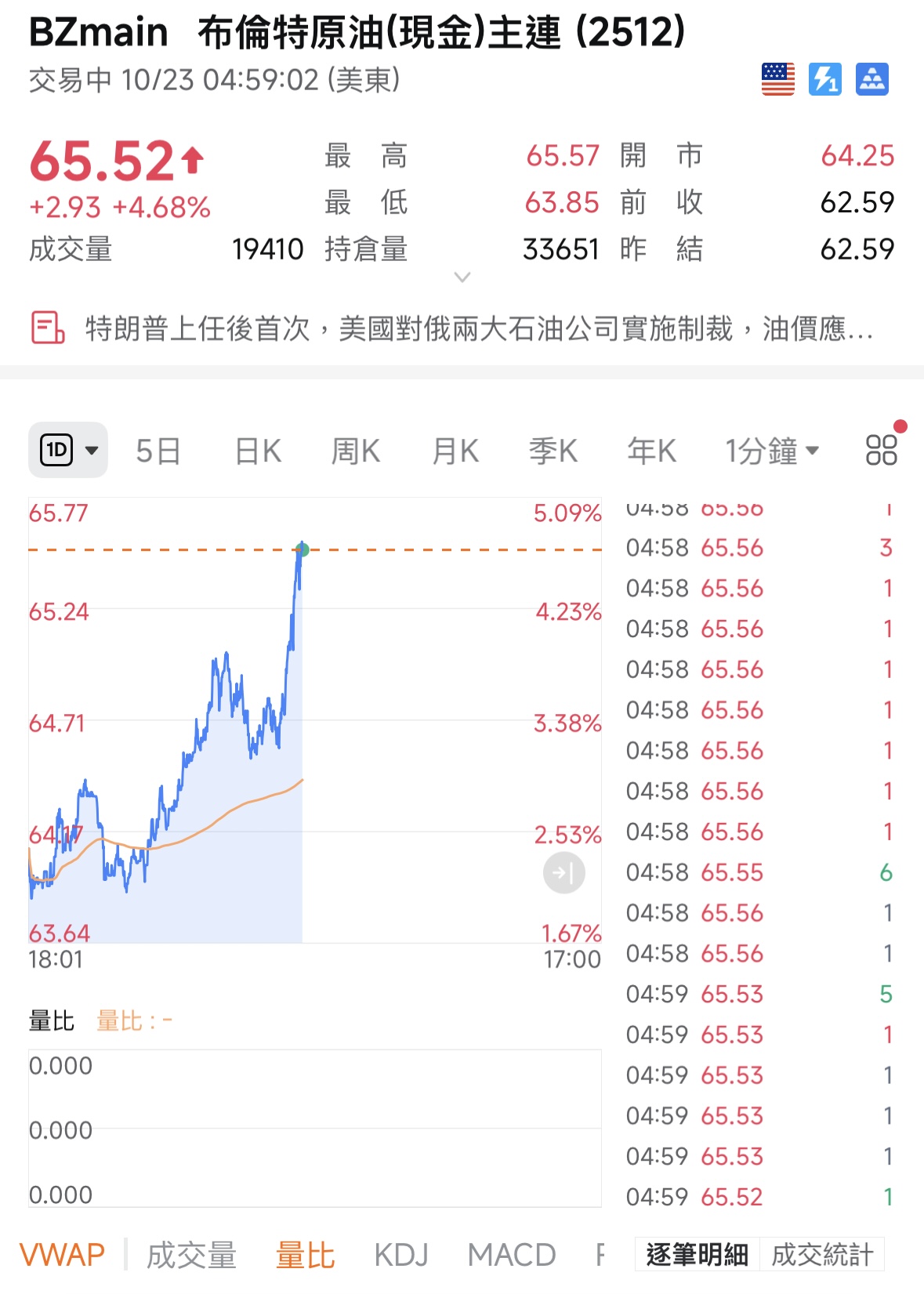Open the chart settings grid icon
This screenshot has width=924, height=1294.
pos(881,450)
